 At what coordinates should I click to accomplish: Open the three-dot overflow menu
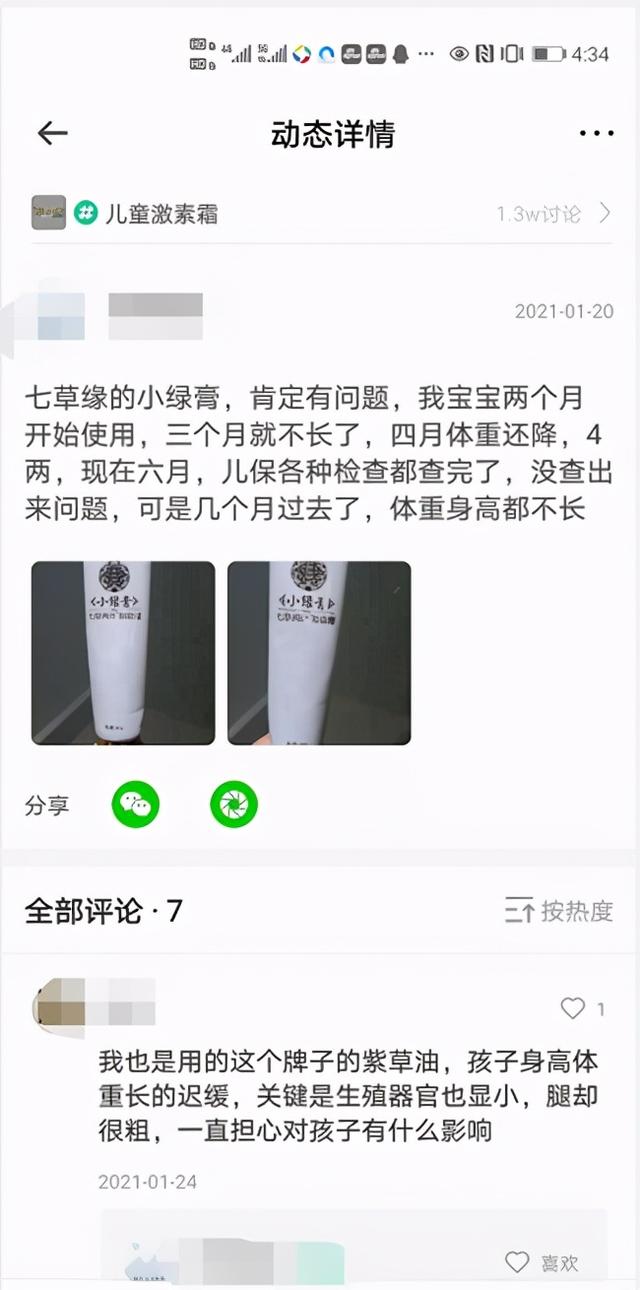(596, 133)
